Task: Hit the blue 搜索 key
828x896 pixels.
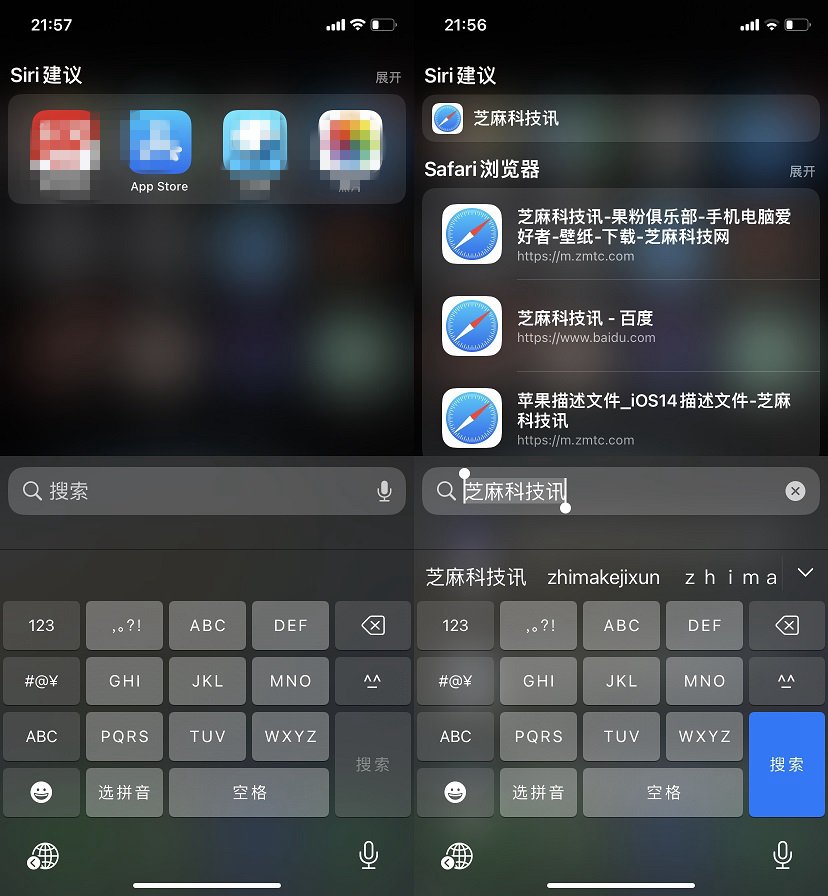Action: click(x=786, y=764)
